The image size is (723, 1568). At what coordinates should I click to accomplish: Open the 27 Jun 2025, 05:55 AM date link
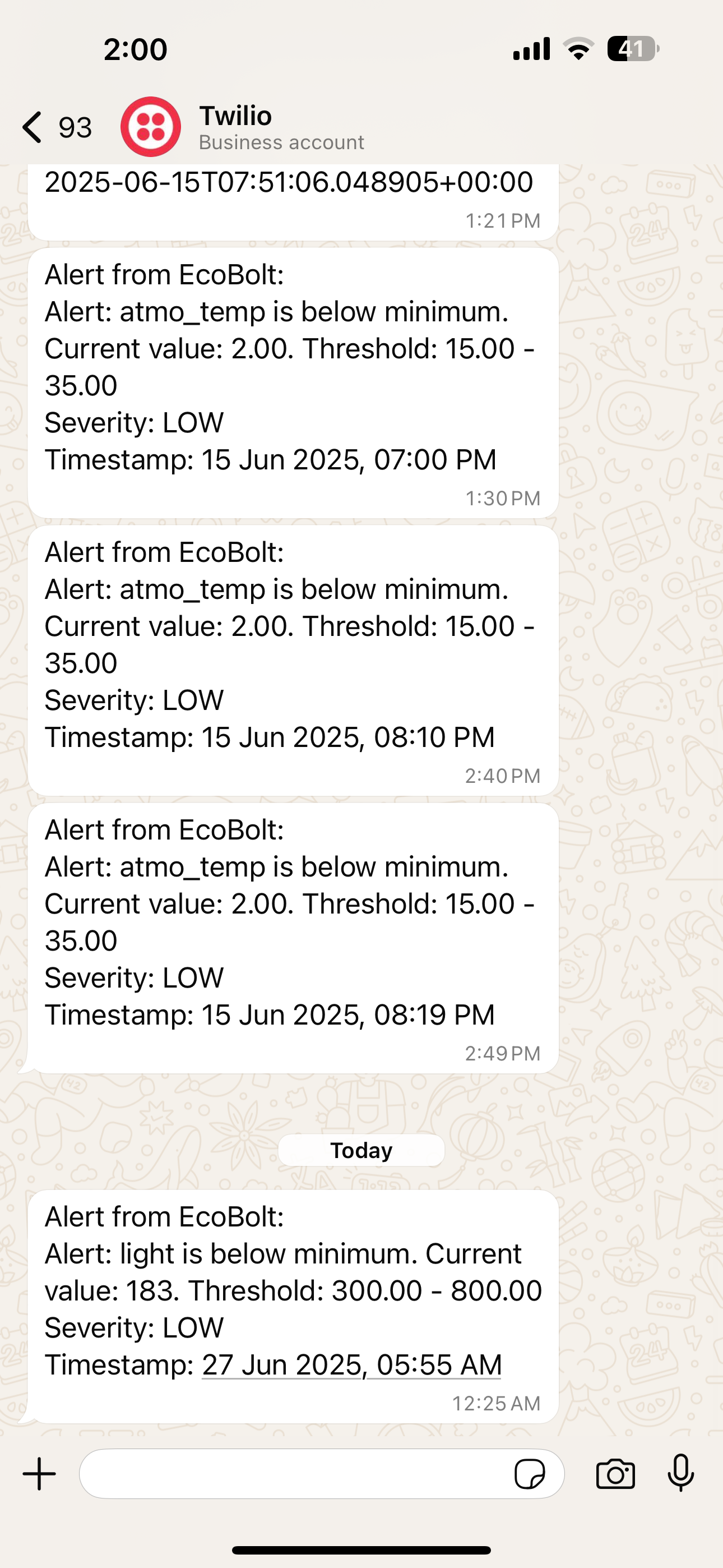point(352,1364)
